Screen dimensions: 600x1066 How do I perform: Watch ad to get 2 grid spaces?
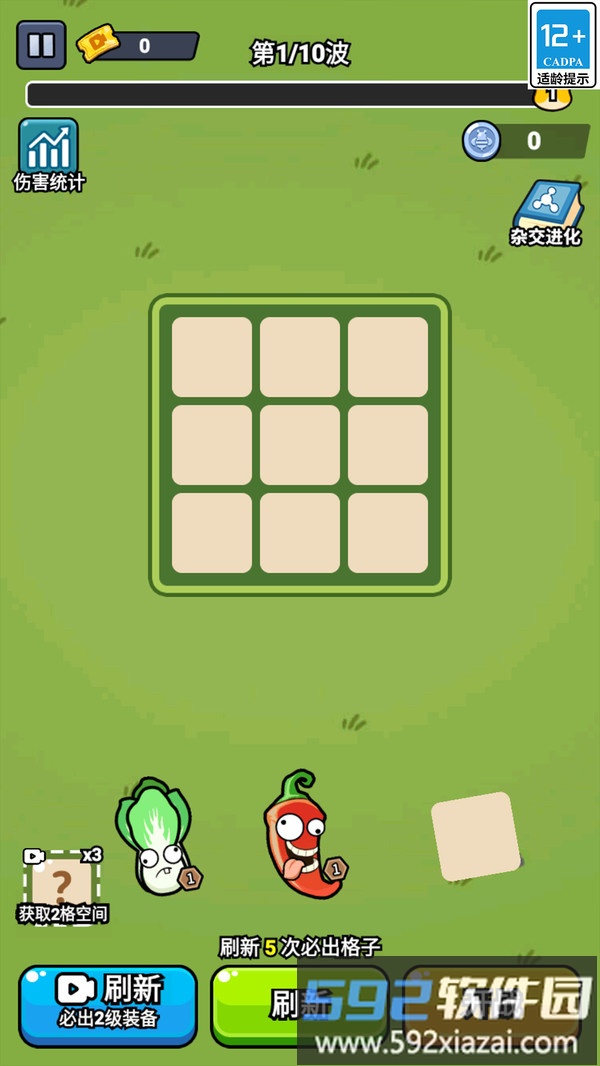(x=62, y=885)
